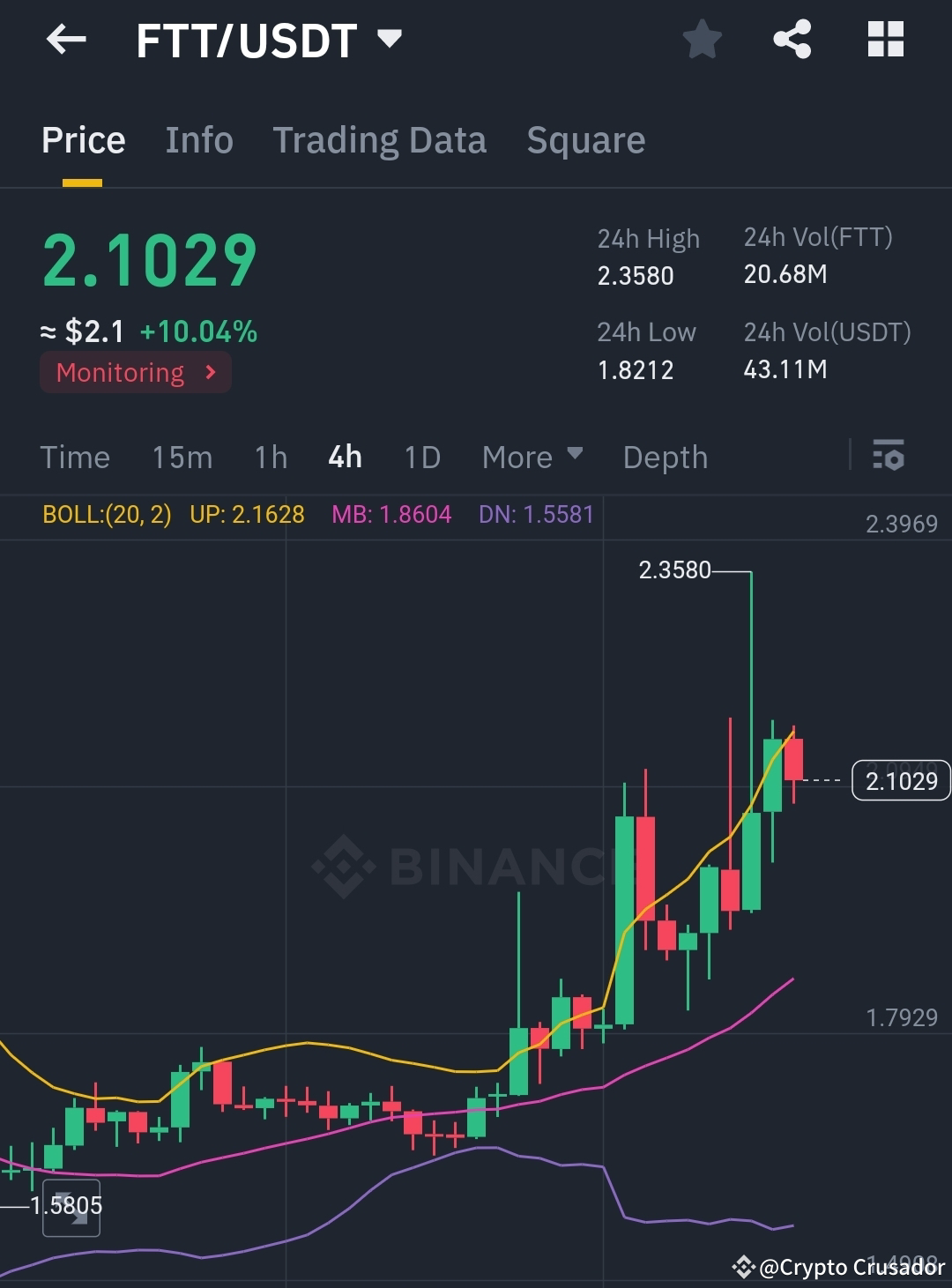Select the 4h timeframe
The width and height of the screenshot is (952, 1288).
coord(344,457)
